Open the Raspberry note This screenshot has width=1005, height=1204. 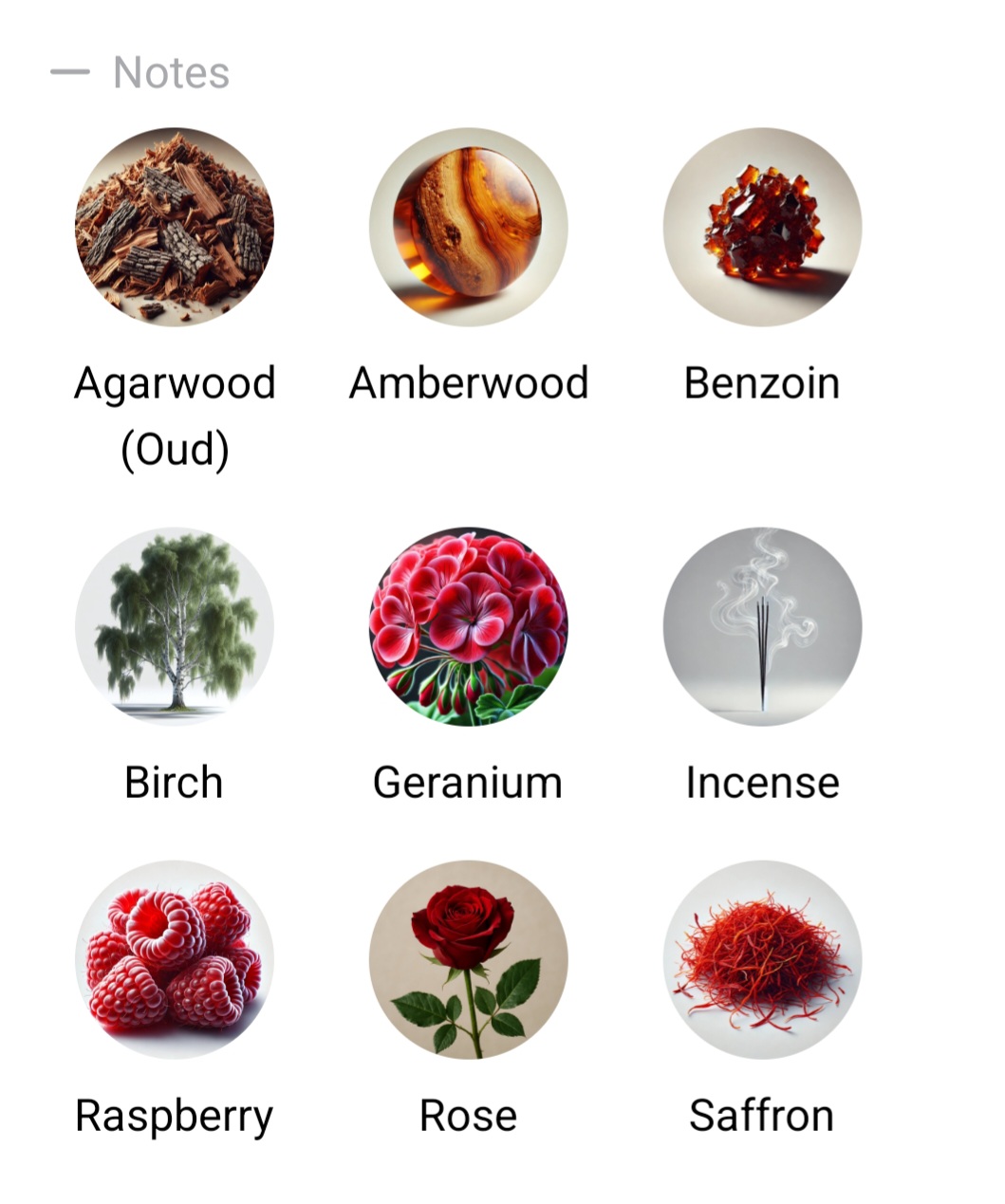pyautogui.click(x=175, y=959)
